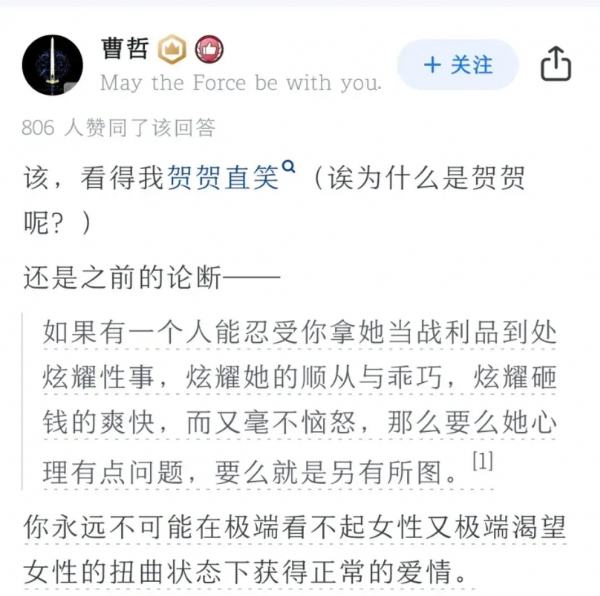
Task: Follow 曹哲 with the 关注 button
Action: (458, 65)
